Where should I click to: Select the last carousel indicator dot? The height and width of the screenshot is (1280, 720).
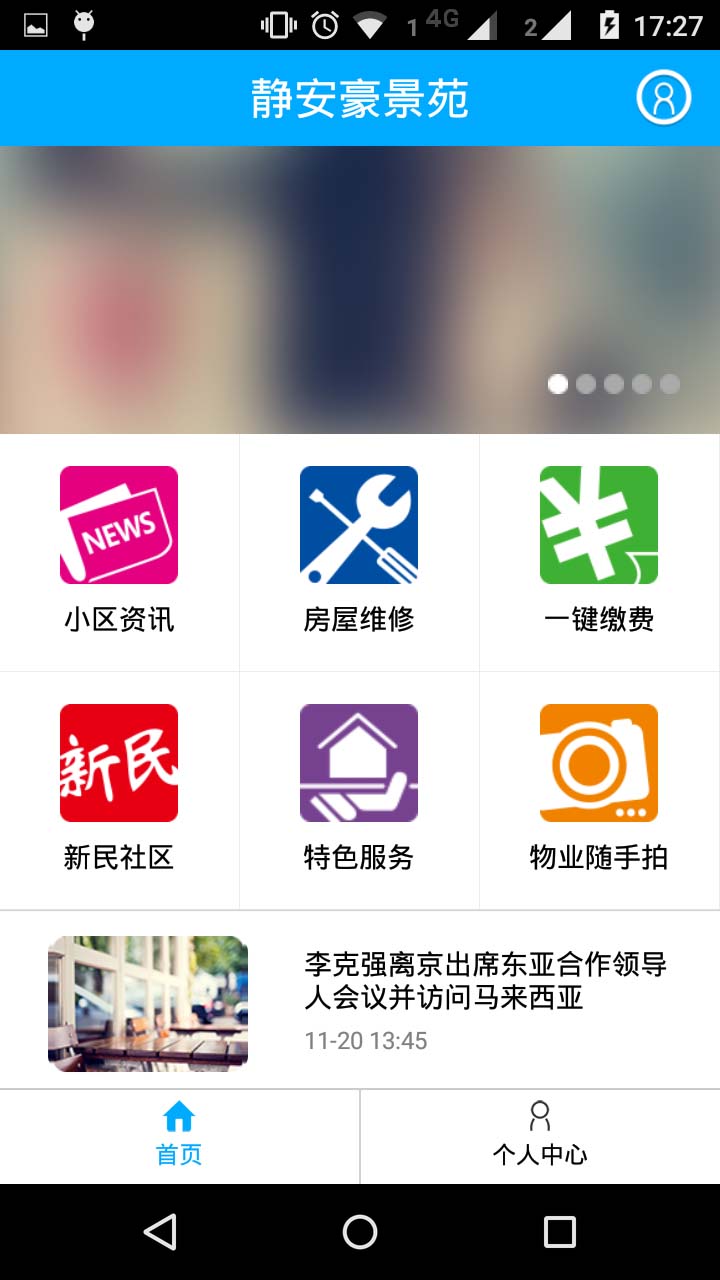point(668,384)
